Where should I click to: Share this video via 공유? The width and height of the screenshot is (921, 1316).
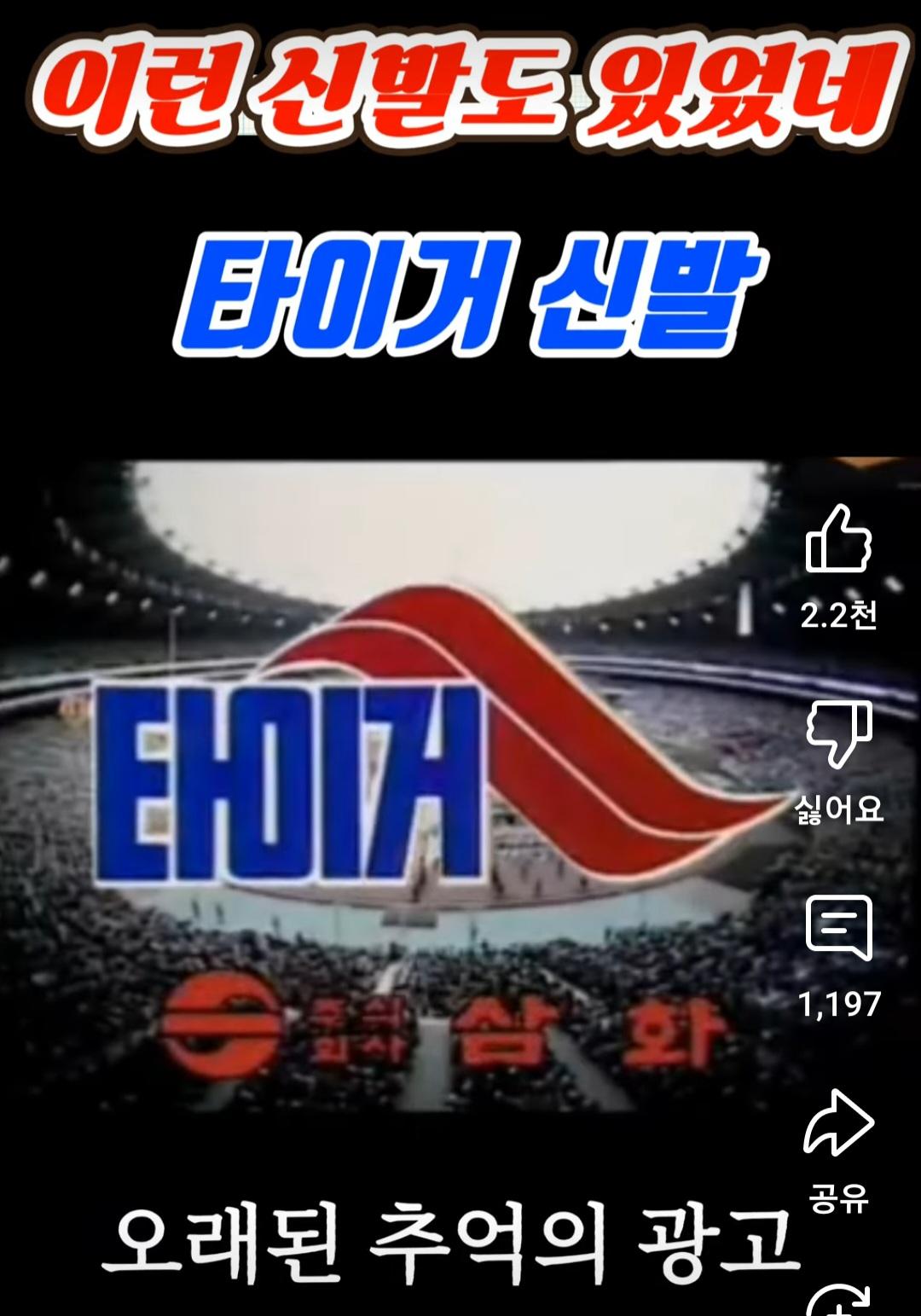(838, 1123)
